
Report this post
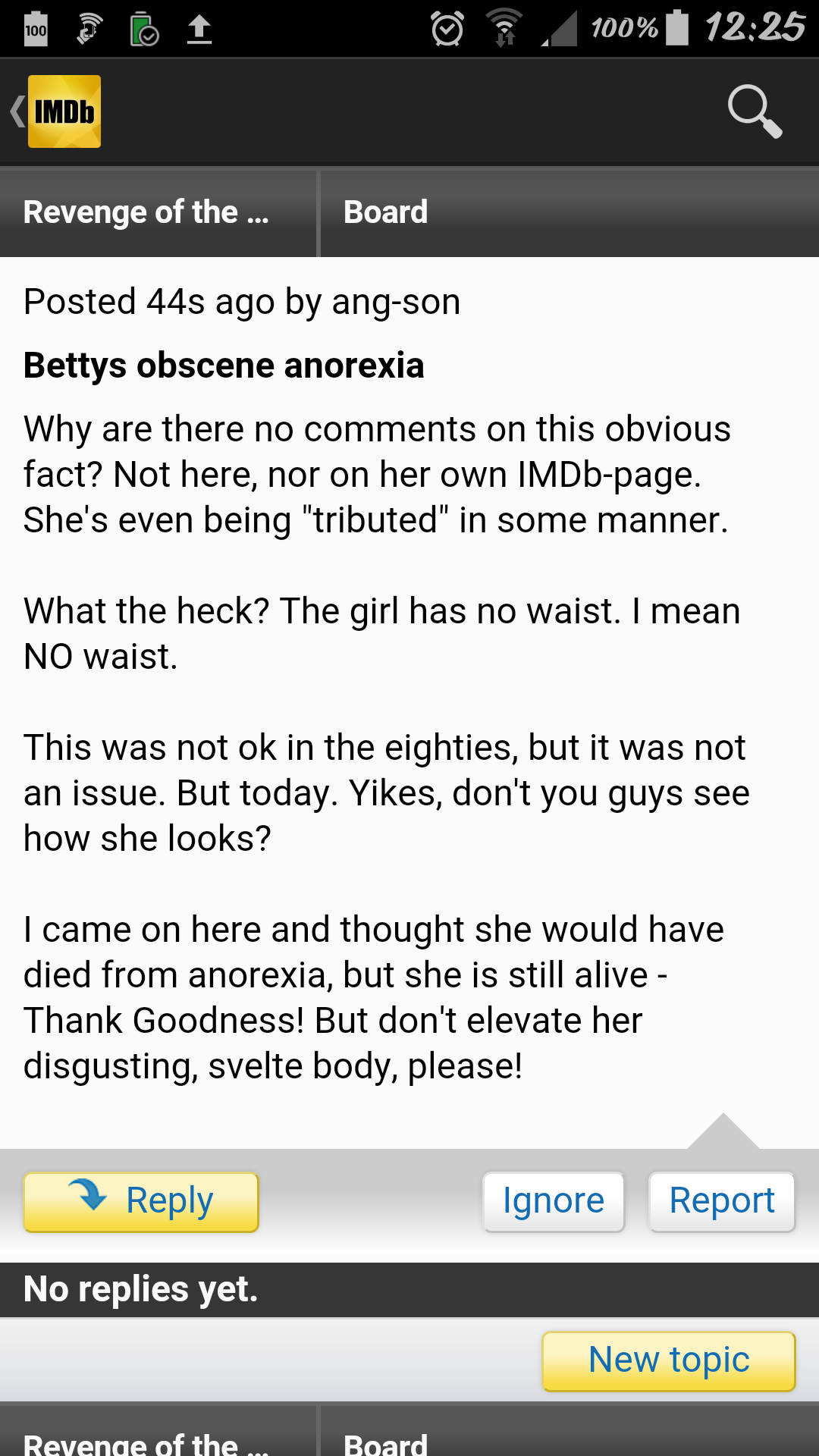coord(721,1202)
